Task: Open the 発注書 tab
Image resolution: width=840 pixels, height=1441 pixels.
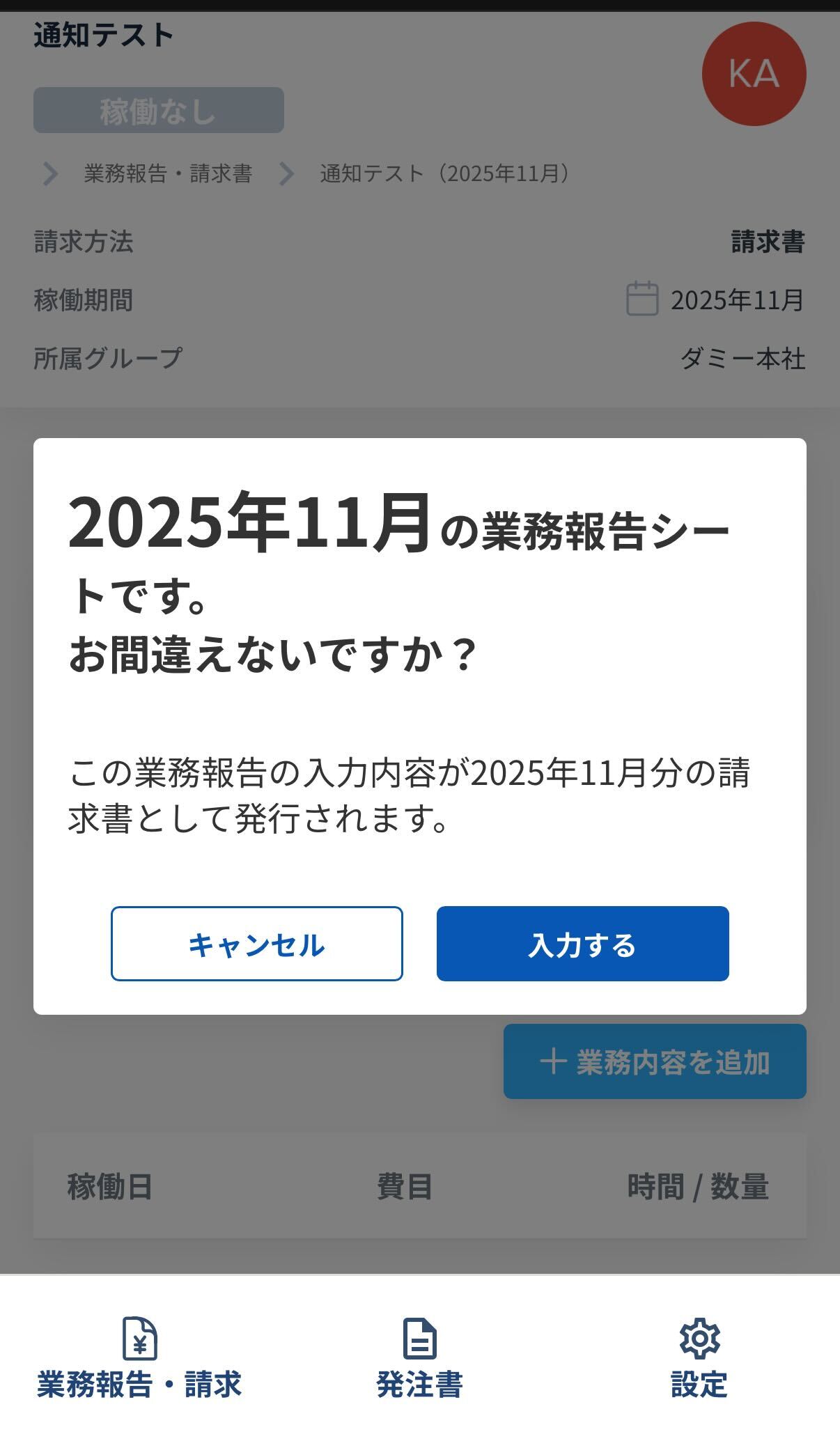Action: click(419, 1358)
